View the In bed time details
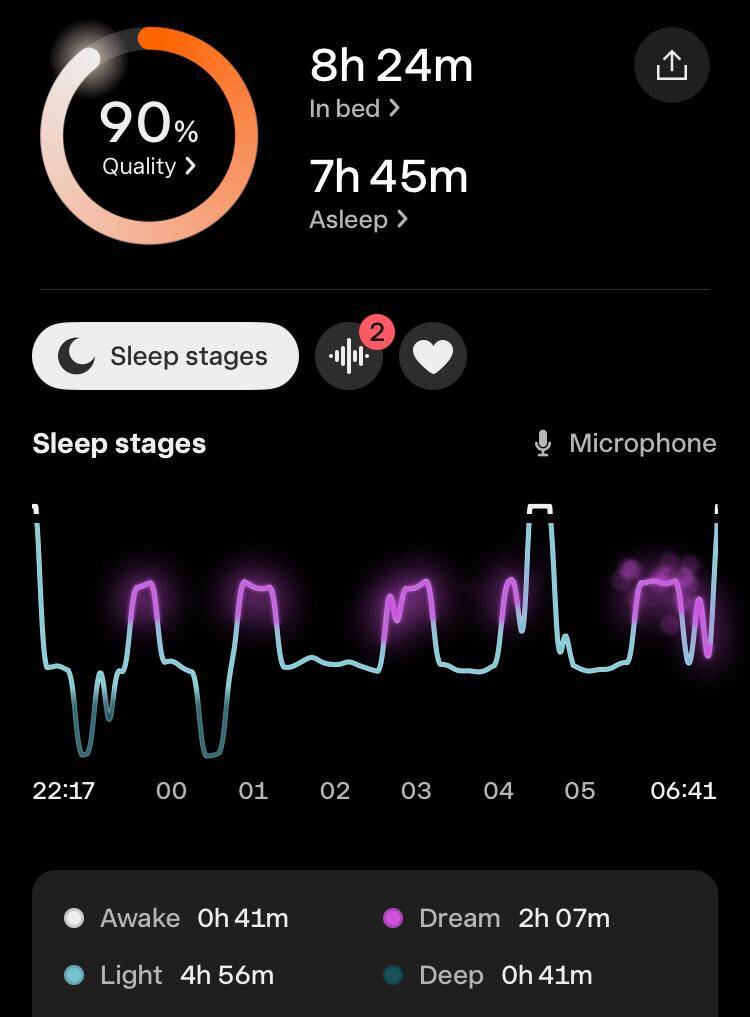Viewport: 750px width, 1017px height. pyautogui.click(x=354, y=108)
